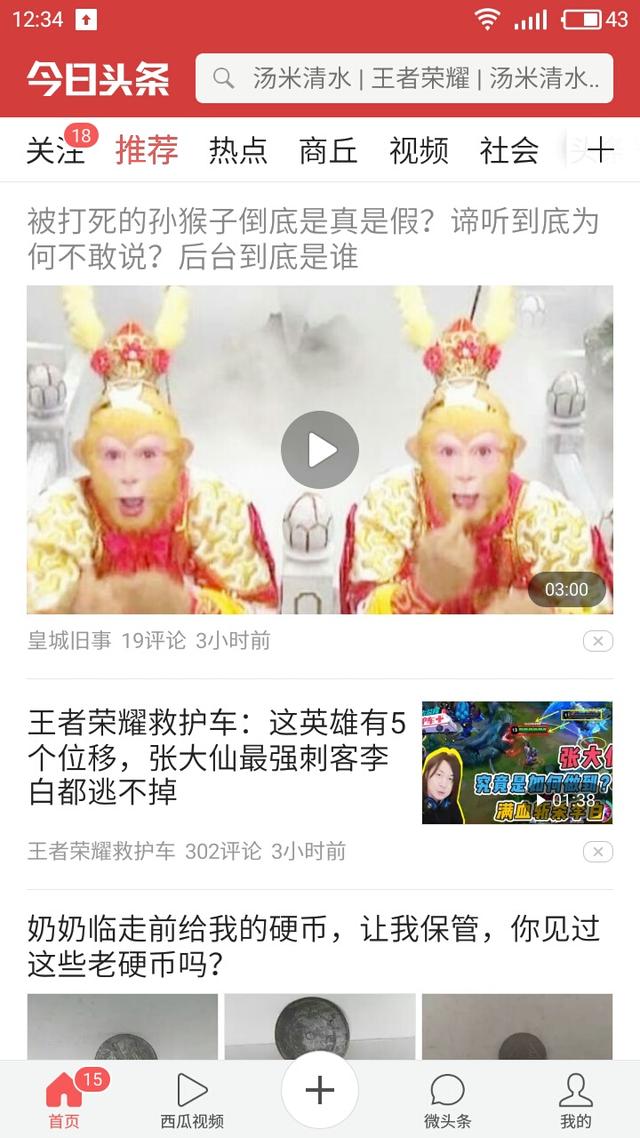Viewport: 640px width, 1138px height.
Task: Go to the 首页 tab
Action: [x=64, y=1100]
